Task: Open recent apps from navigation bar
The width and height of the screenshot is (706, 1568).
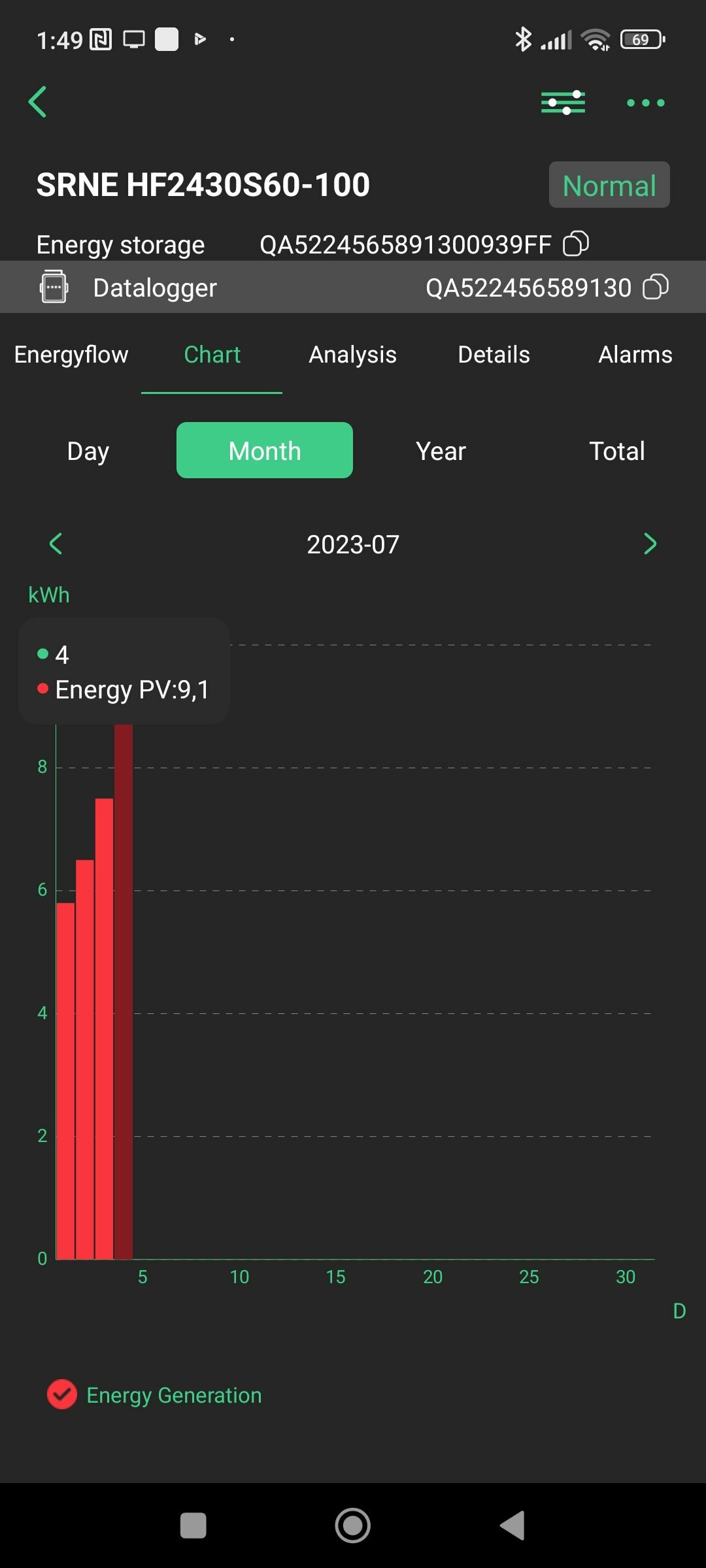Action: point(193,1526)
